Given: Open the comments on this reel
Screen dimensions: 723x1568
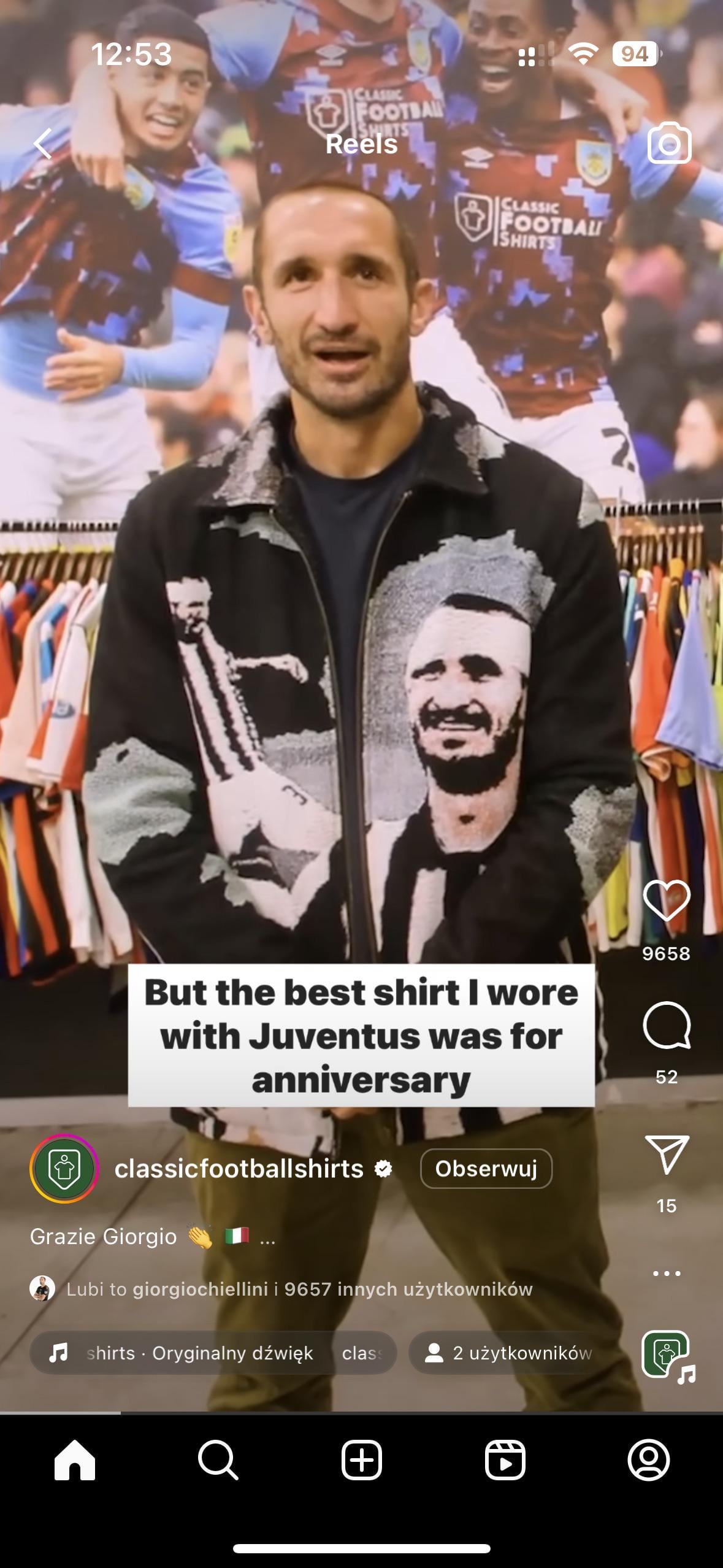Looking at the screenshot, I should point(667,1026).
